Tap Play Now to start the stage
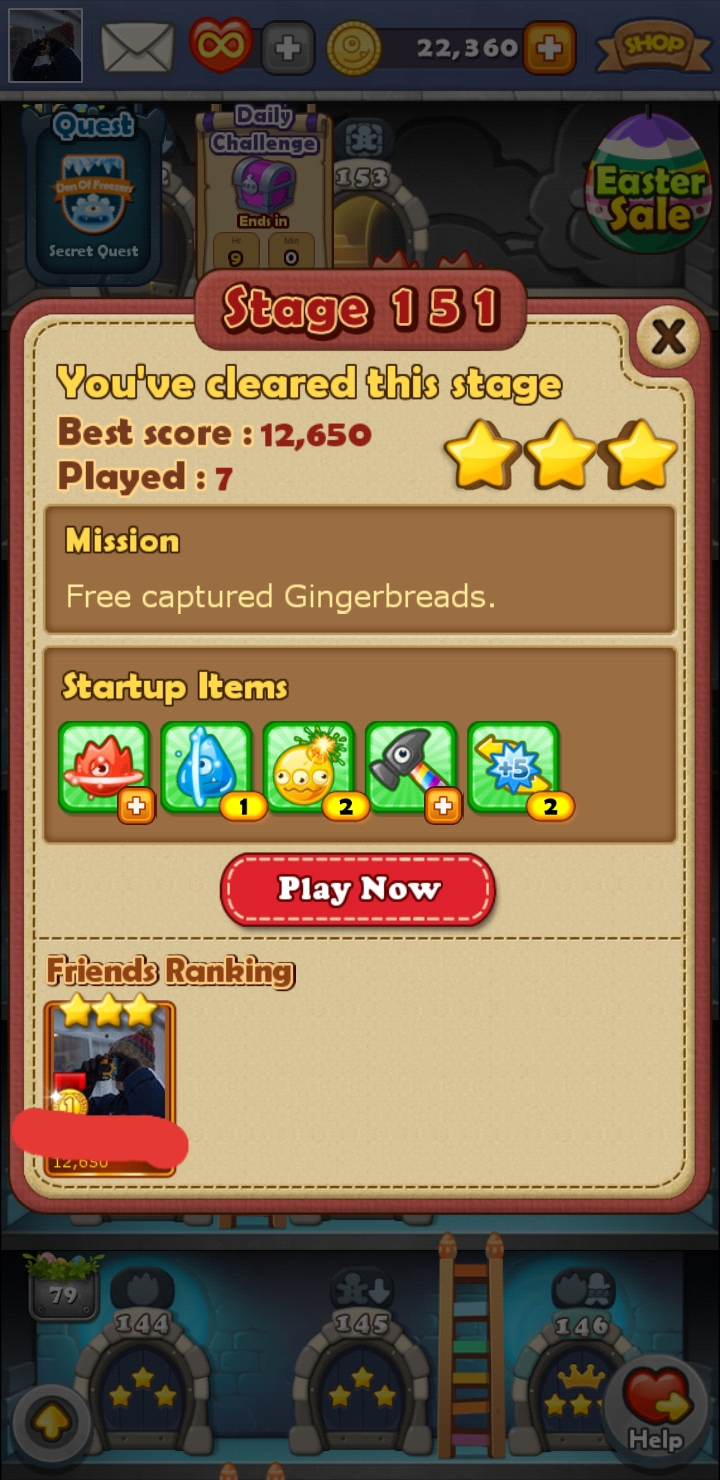Image resolution: width=720 pixels, height=1480 pixels. coord(358,889)
